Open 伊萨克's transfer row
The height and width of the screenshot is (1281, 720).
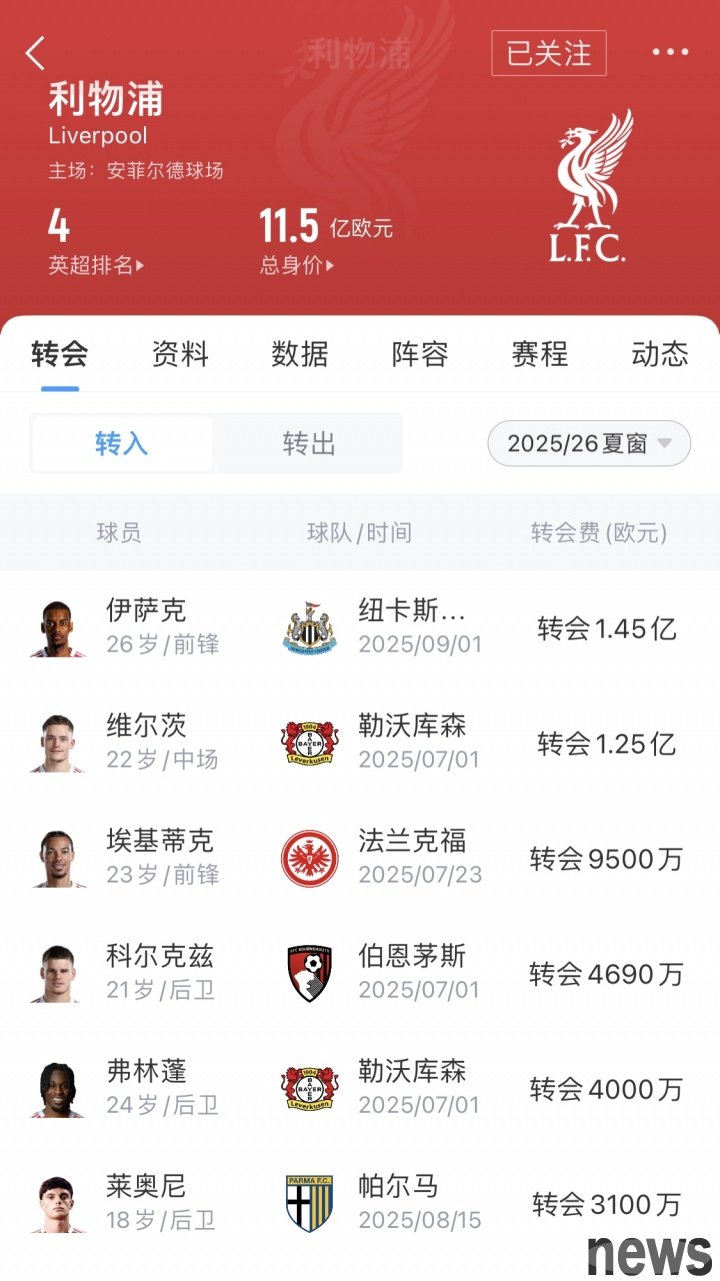click(x=360, y=628)
